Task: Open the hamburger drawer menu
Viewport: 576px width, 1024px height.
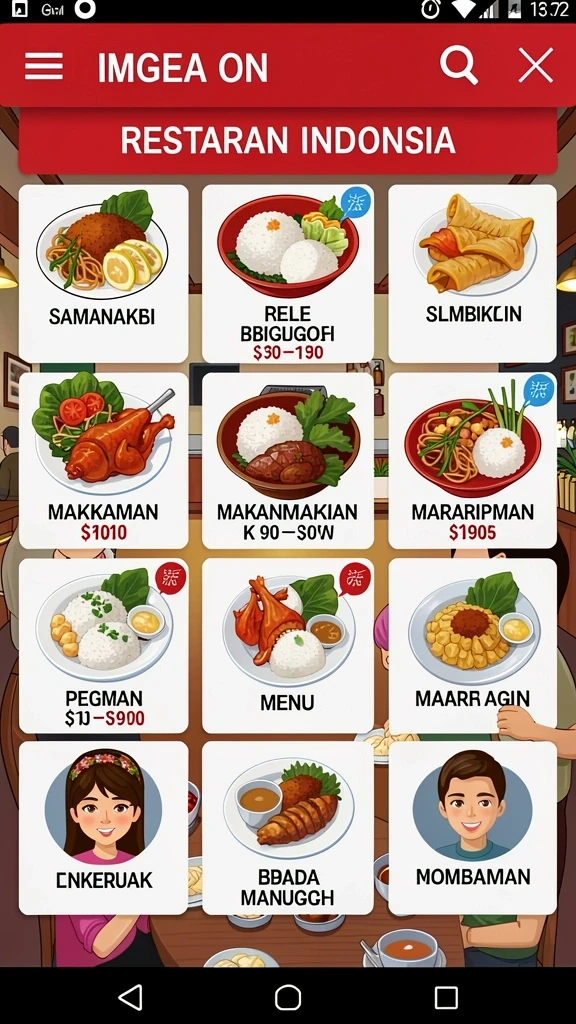Action: (x=44, y=67)
